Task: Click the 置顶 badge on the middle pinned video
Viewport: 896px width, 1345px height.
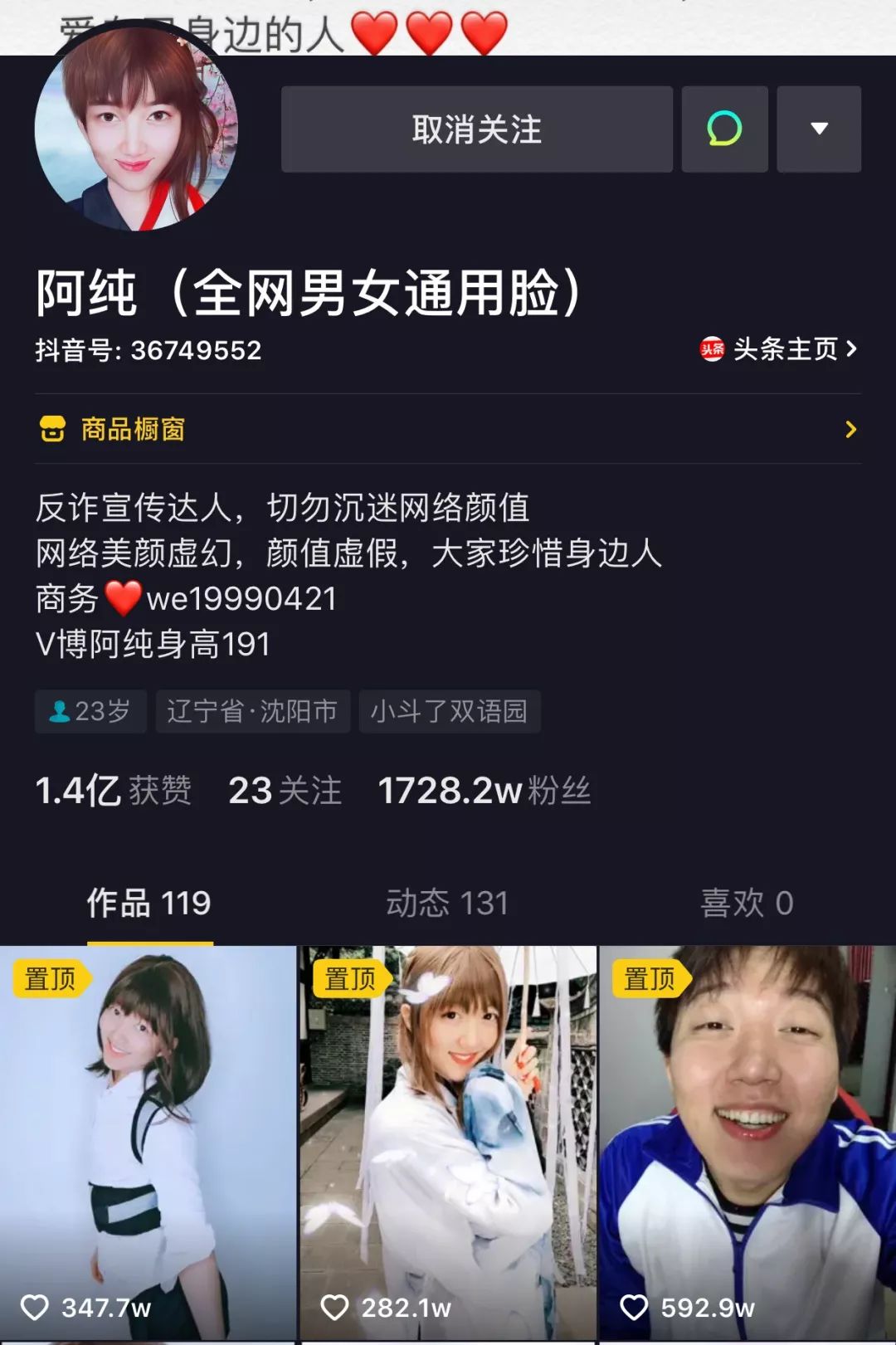Action: pyautogui.click(x=348, y=980)
